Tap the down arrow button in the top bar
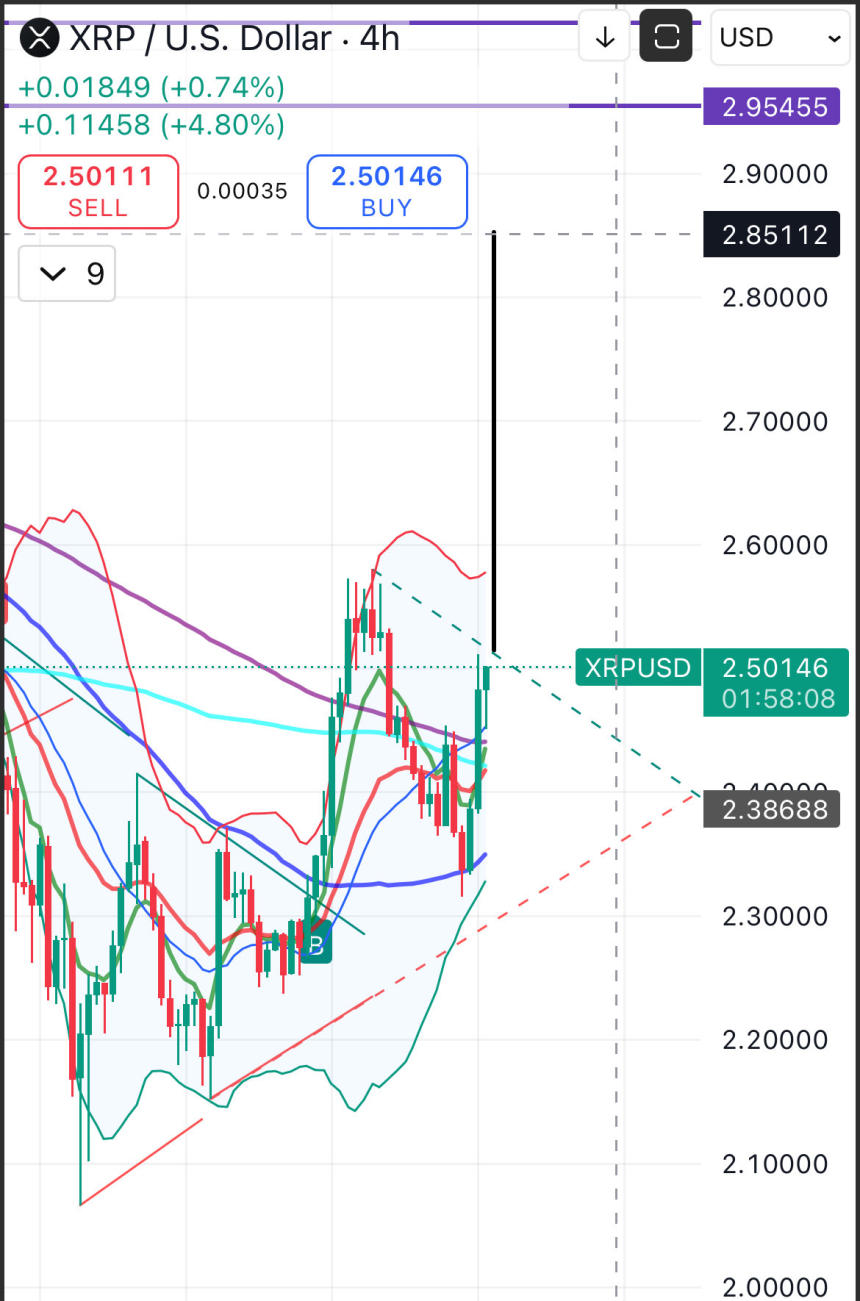This screenshot has width=860, height=1301. point(605,38)
